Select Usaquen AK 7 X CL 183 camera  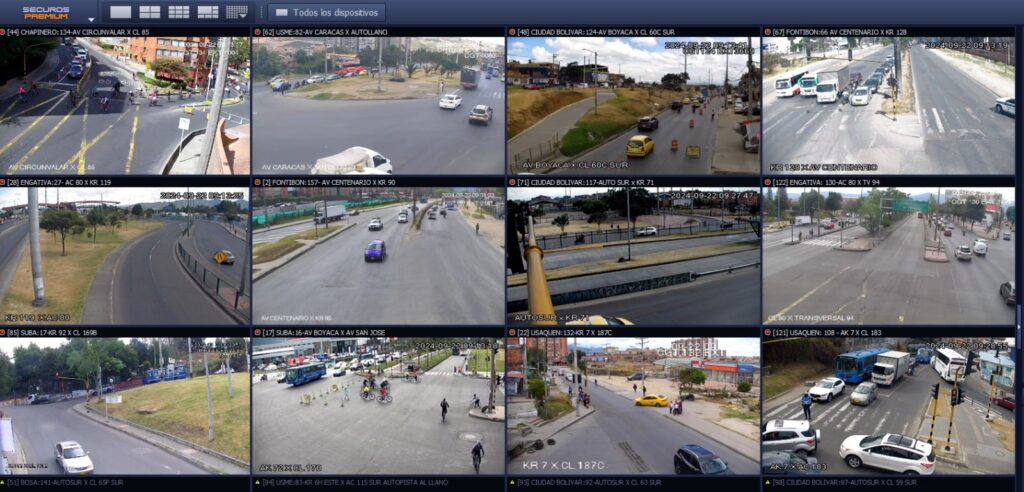[x=888, y=406]
